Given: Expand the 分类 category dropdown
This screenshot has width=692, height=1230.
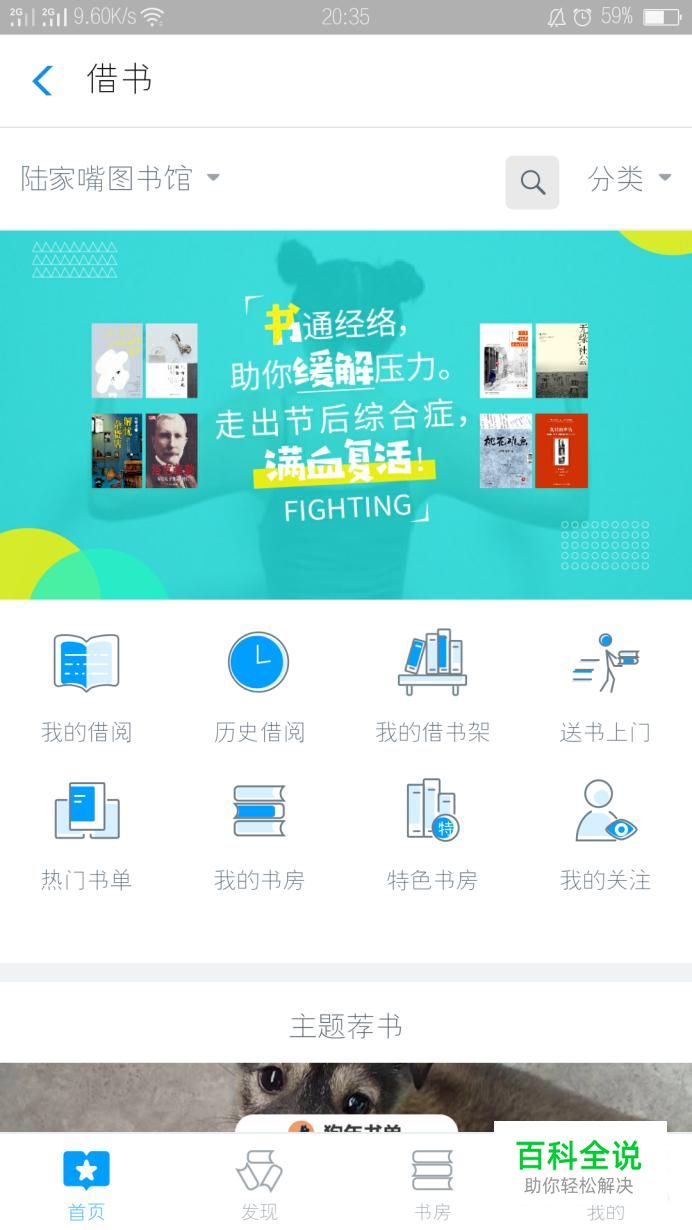Looking at the screenshot, I should (x=629, y=179).
